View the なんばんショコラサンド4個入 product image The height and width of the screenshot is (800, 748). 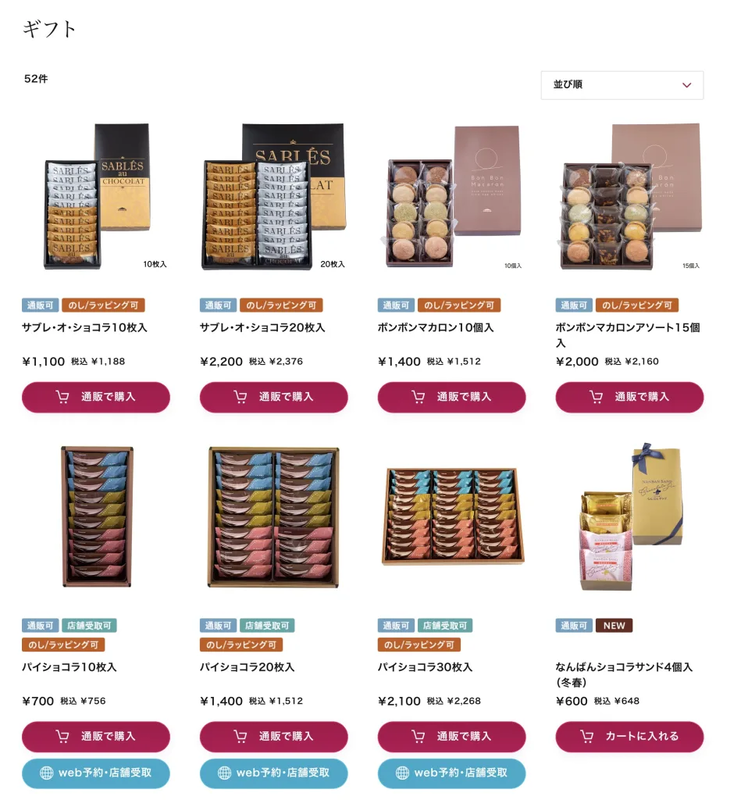pyautogui.click(x=629, y=517)
